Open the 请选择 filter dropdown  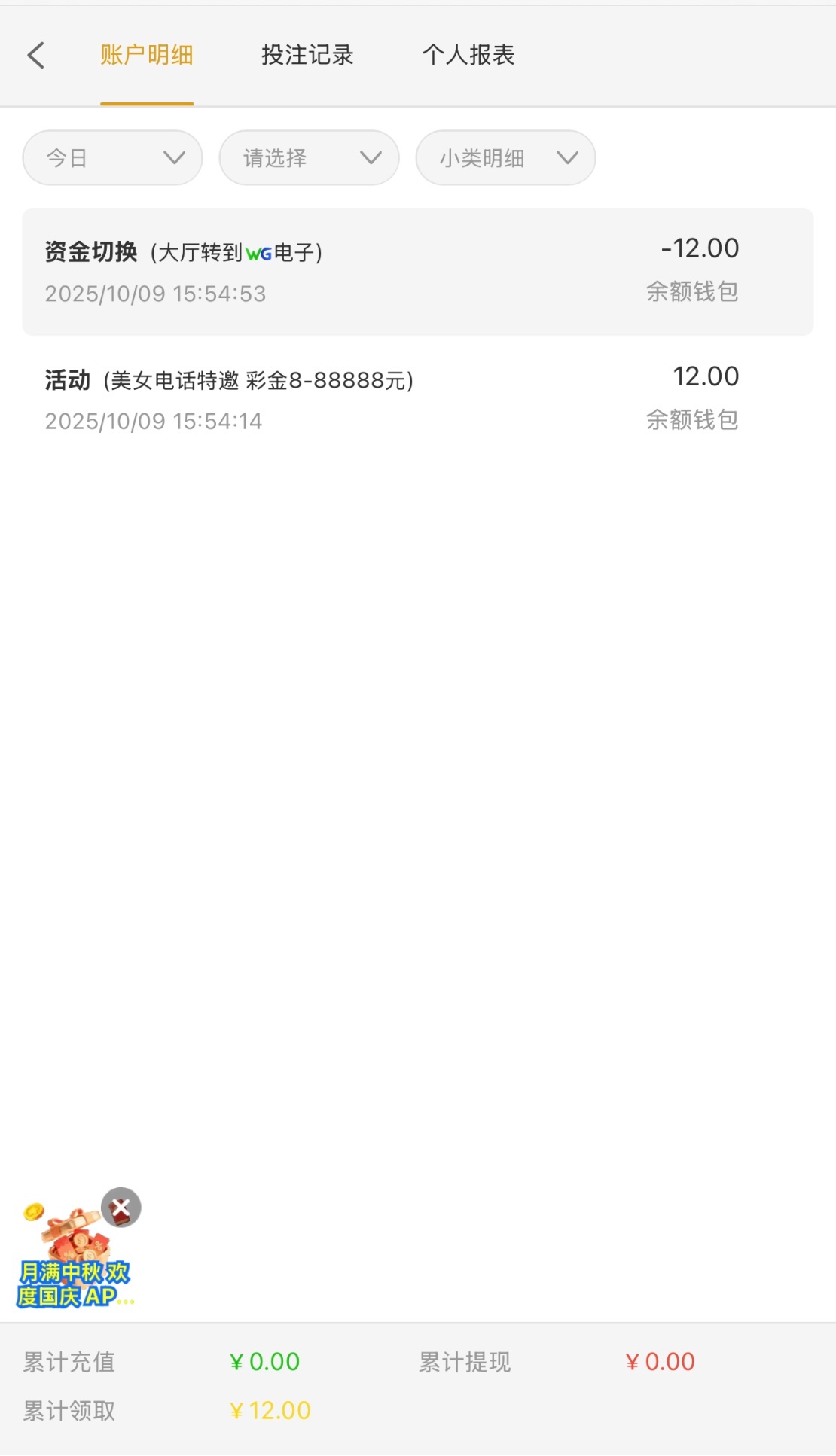(309, 158)
